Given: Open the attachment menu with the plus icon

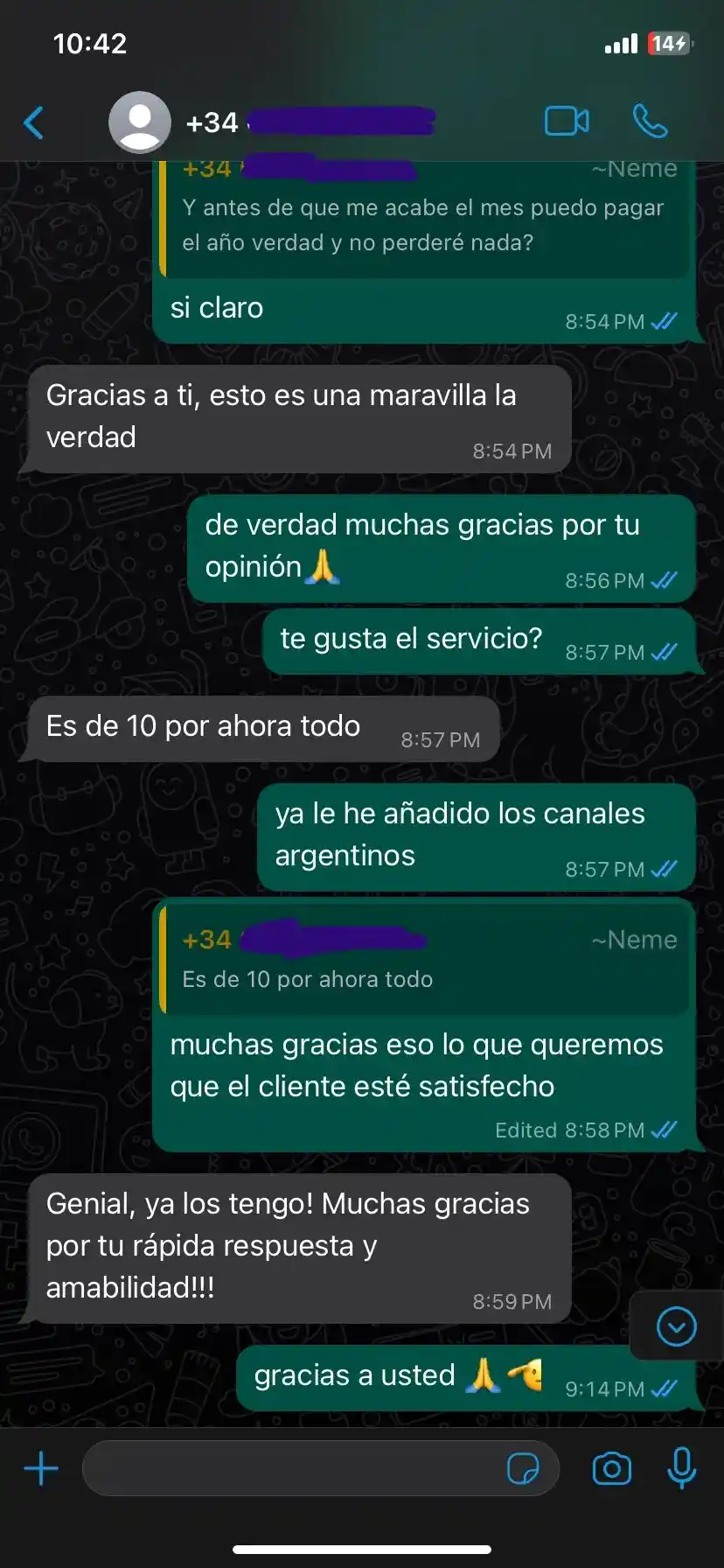Looking at the screenshot, I should point(40,1468).
